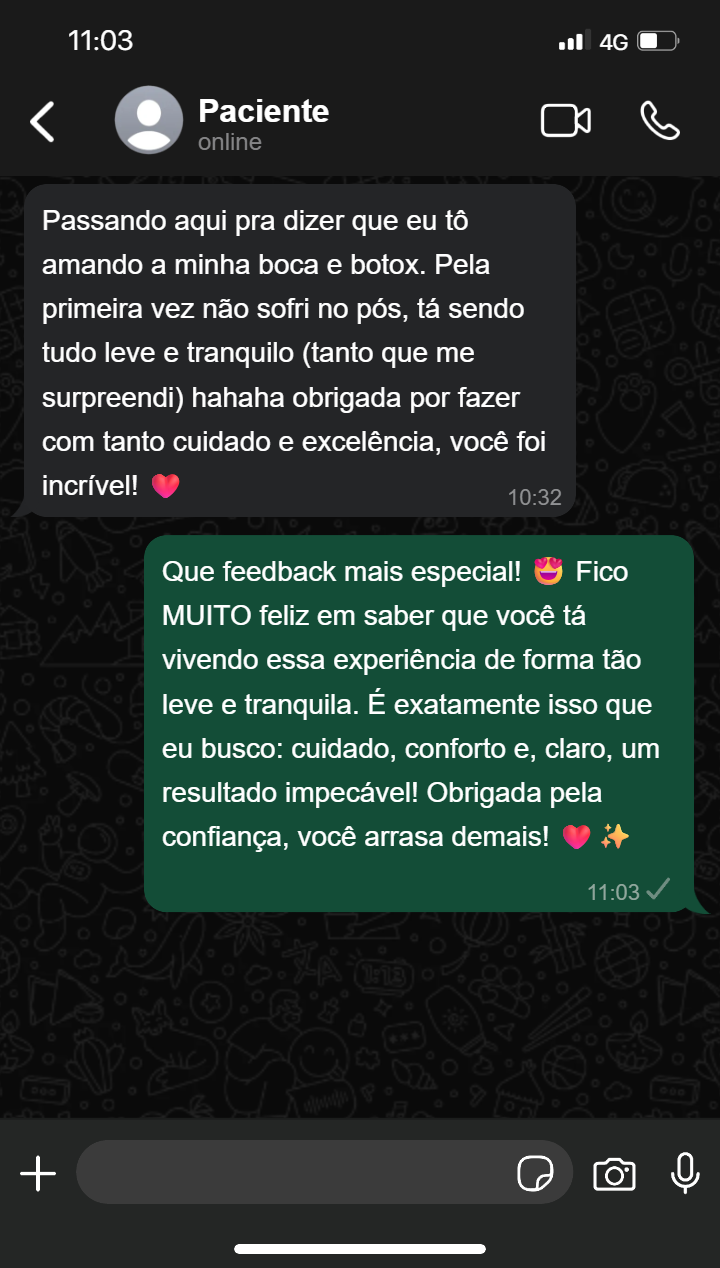Image resolution: width=720 pixels, height=1268 pixels.
Task: Open the plus attachment menu
Action: click(x=38, y=1173)
